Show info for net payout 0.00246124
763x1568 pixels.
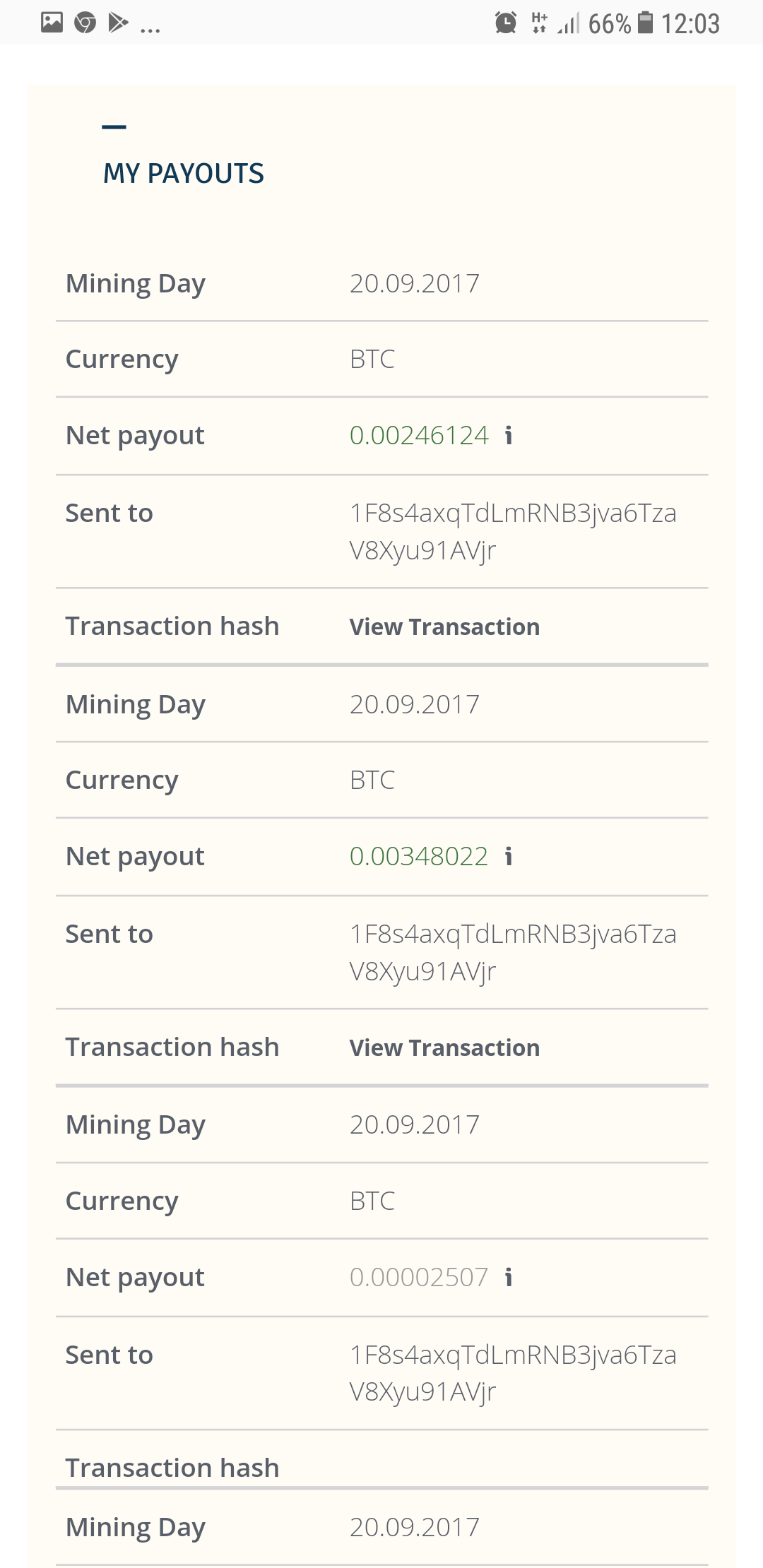(x=509, y=435)
